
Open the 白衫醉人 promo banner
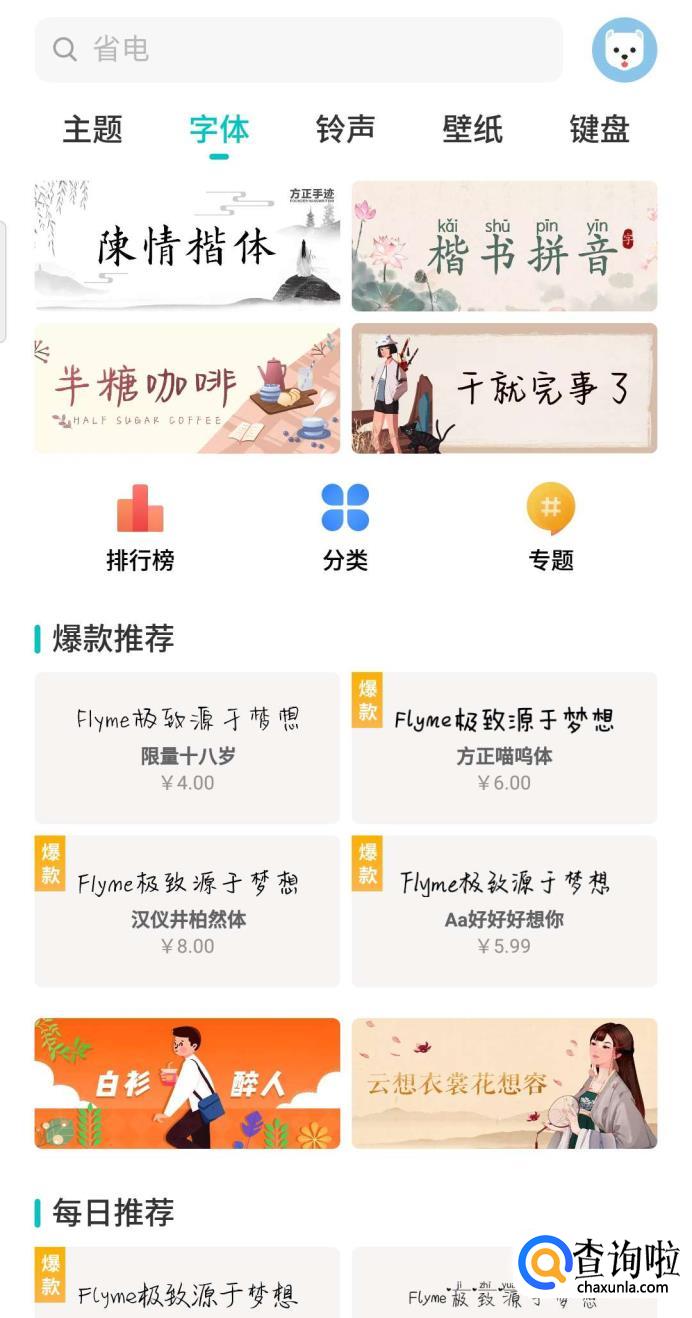tap(187, 1083)
